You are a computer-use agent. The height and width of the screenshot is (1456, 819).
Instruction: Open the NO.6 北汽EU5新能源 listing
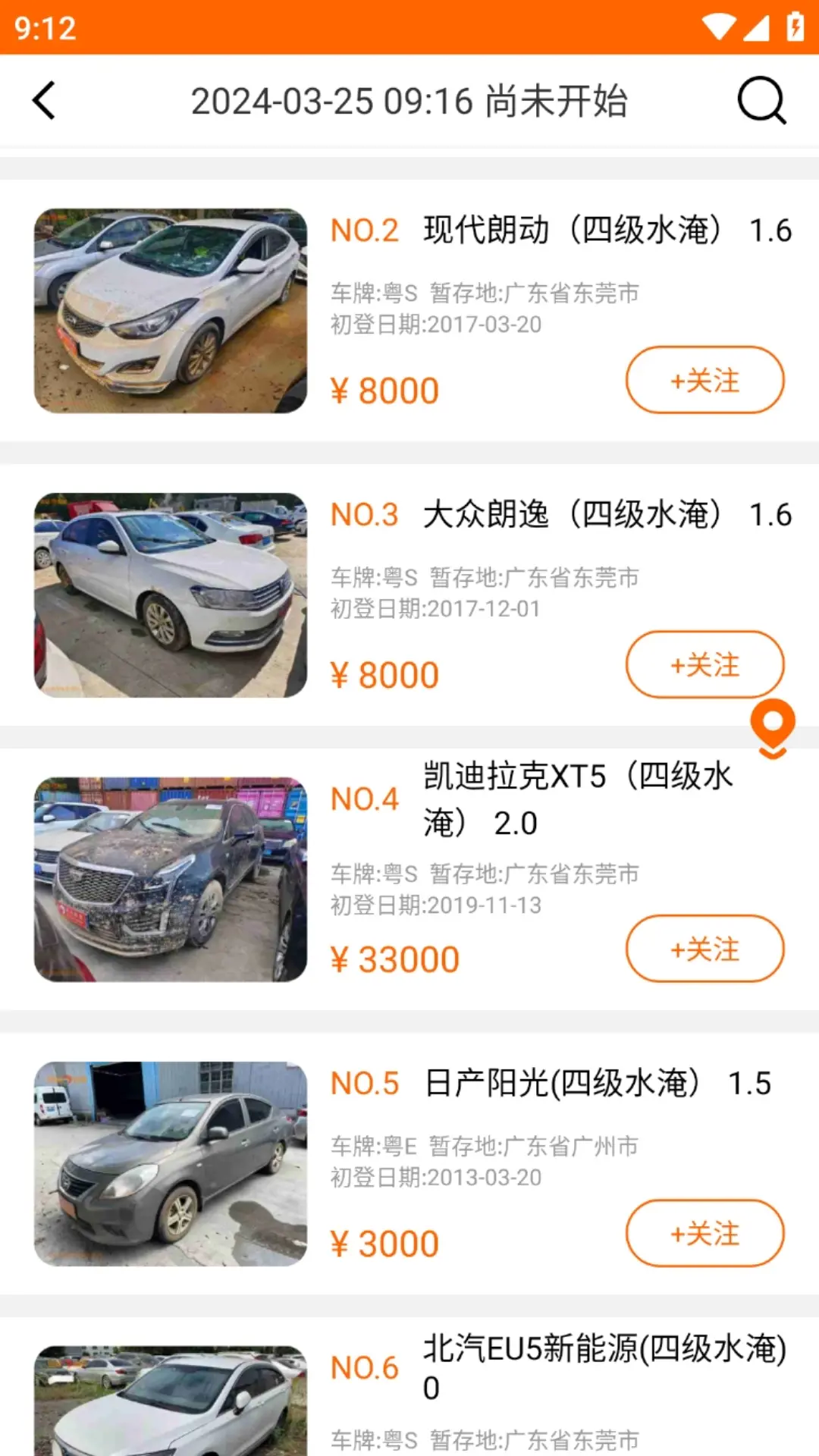tap(604, 1367)
